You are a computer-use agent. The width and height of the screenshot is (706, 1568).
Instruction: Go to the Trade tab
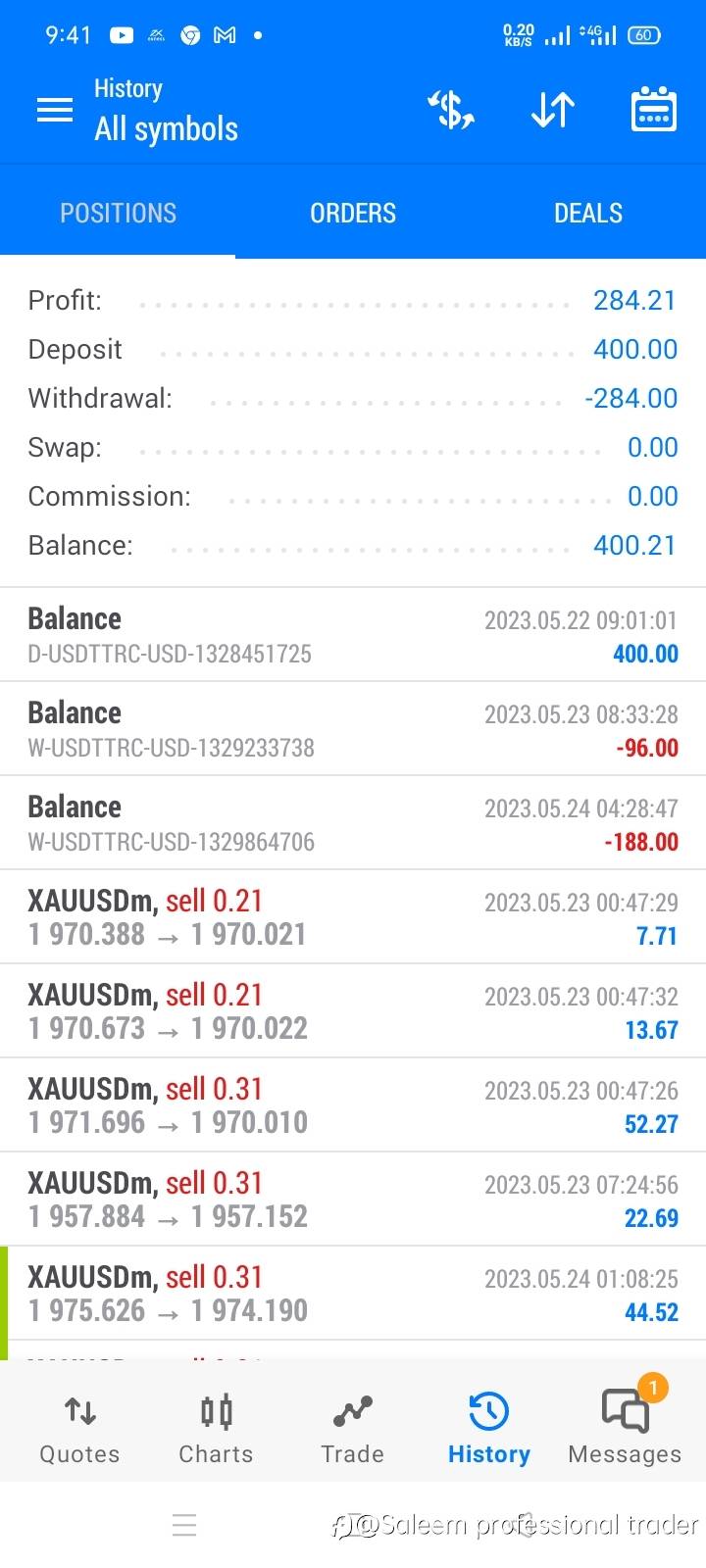pos(352,1429)
